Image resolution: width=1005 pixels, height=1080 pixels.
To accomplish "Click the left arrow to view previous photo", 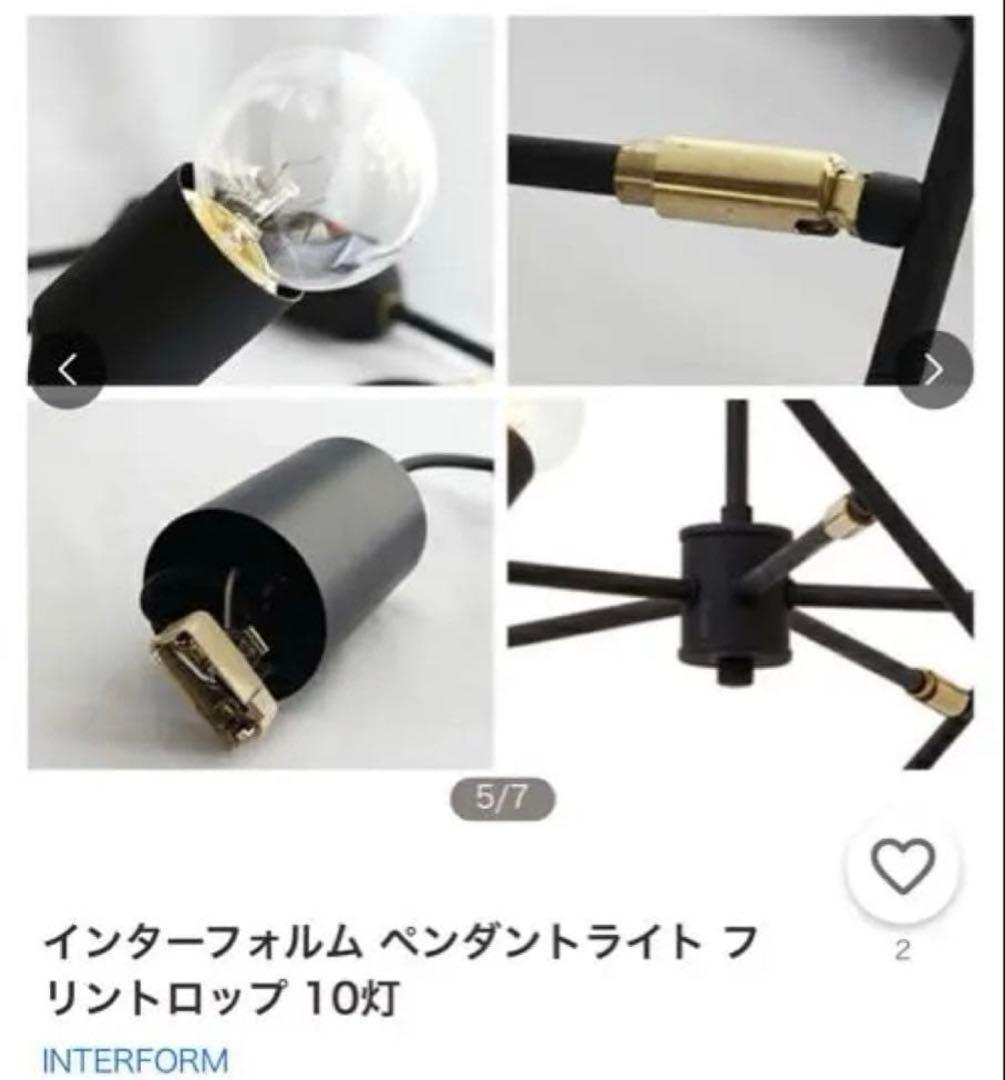I will coord(68,369).
